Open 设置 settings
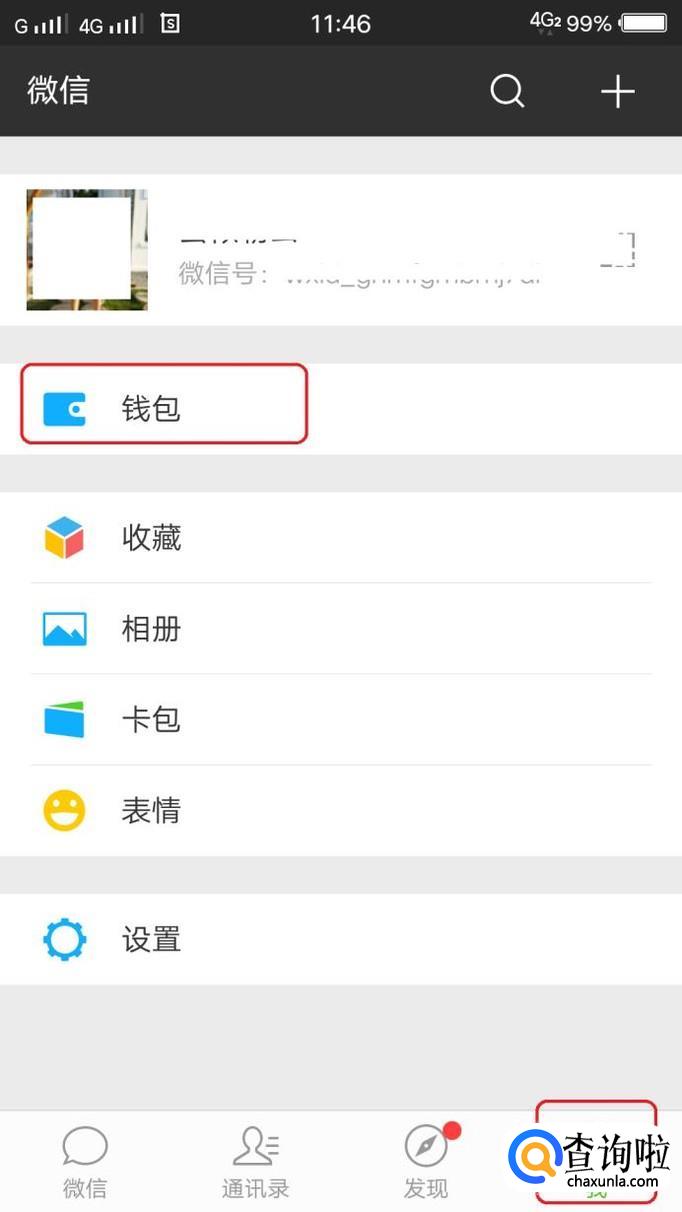The width and height of the screenshot is (682, 1212). (x=341, y=940)
